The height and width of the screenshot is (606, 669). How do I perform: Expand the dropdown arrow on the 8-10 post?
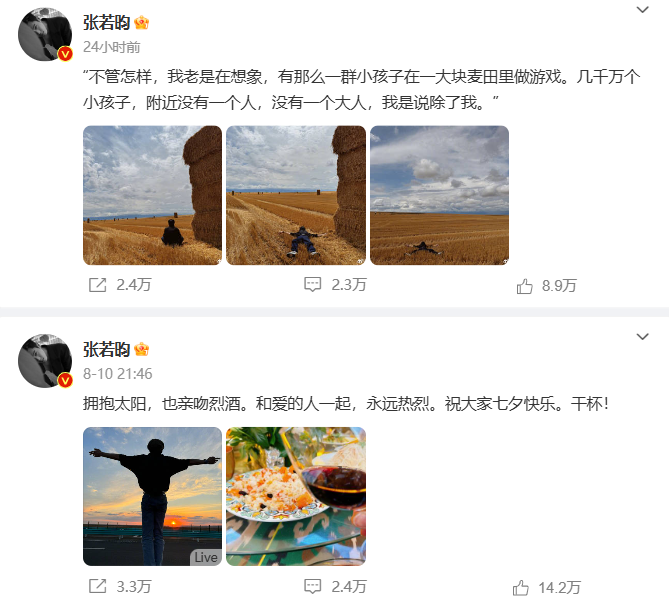click(x=643, y=338)
